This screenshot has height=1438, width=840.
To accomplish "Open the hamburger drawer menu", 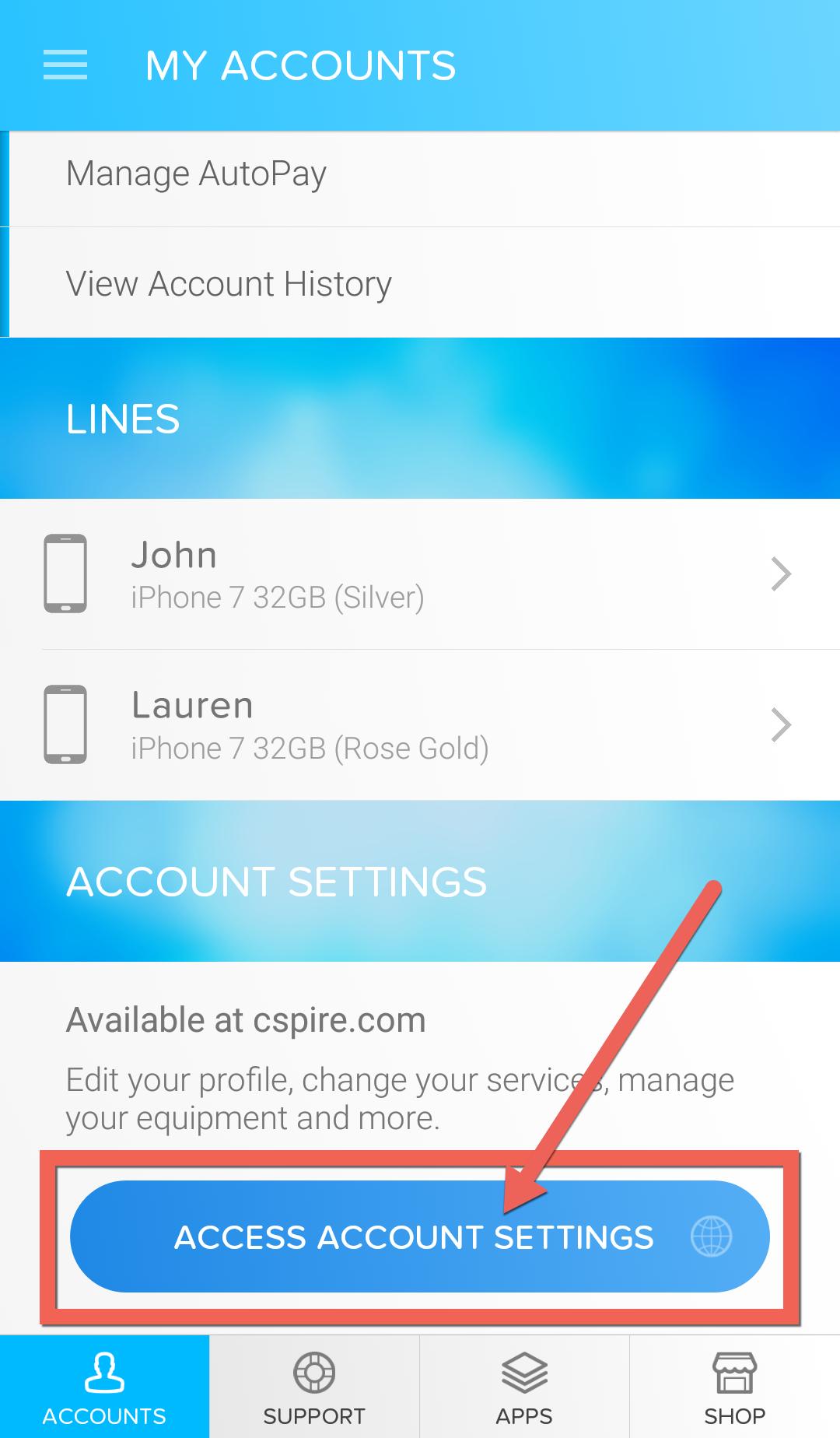I will pyautogui.click(x=65, y=65).
